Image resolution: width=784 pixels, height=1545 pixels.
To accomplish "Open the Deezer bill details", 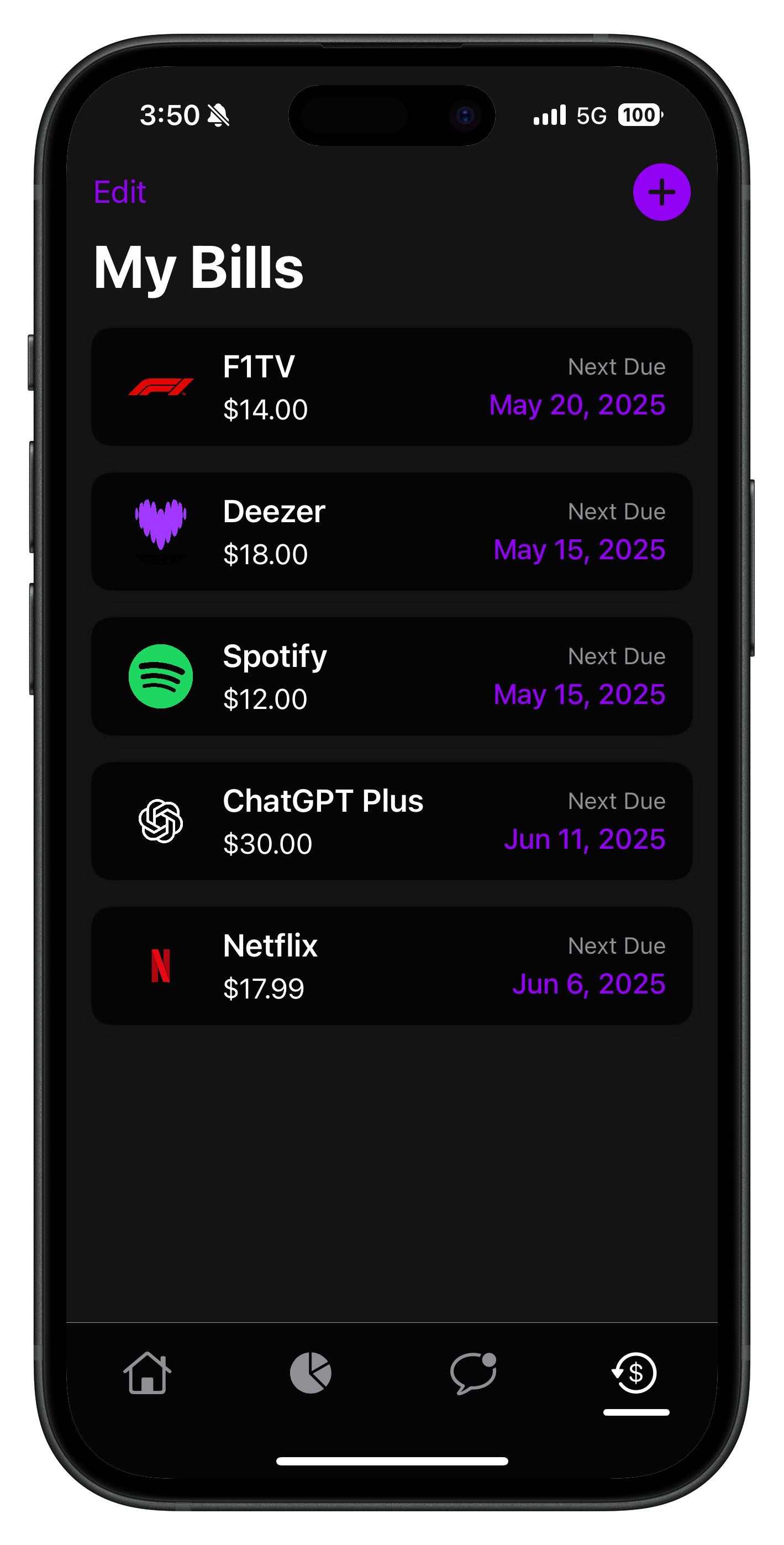I will click(392, 532).
